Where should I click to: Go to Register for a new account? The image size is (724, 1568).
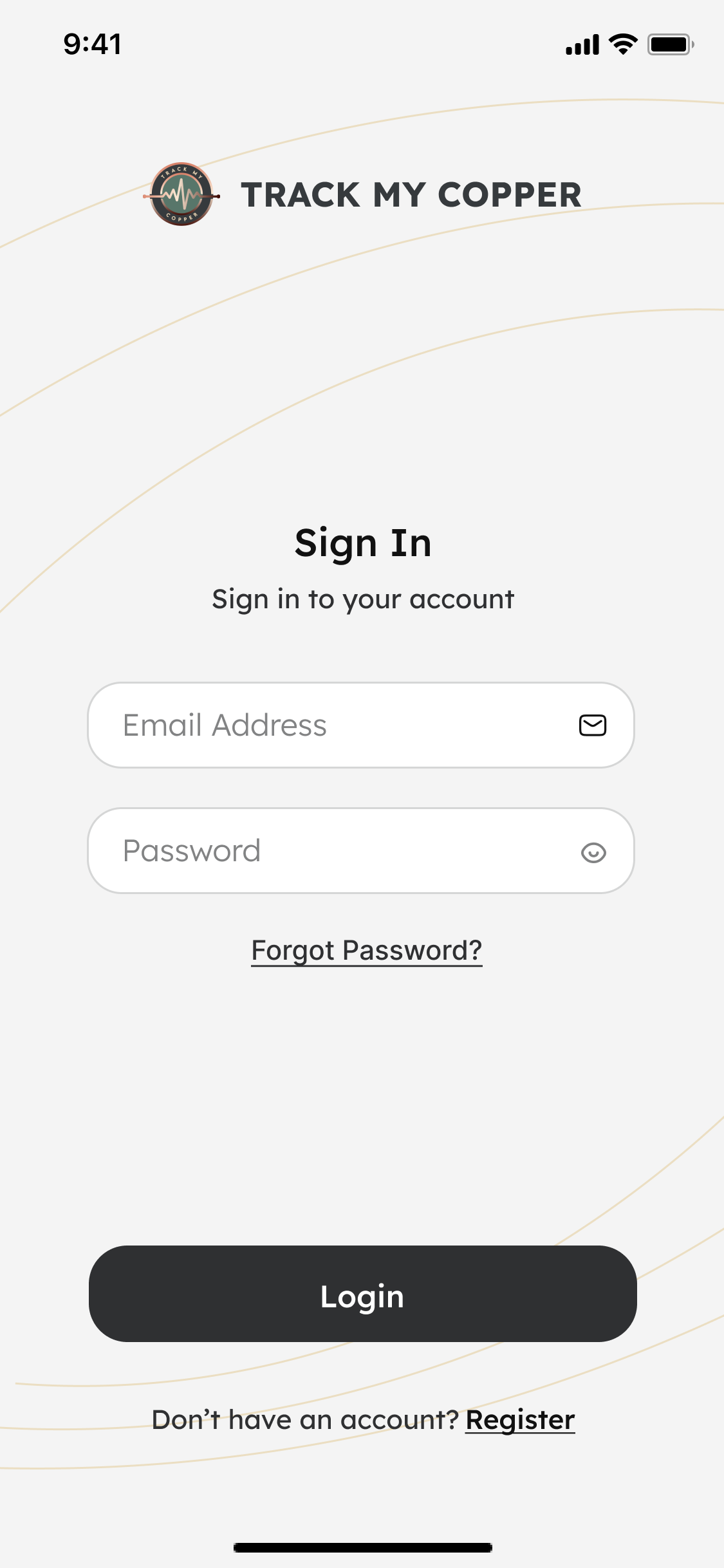click(520, 1420)
